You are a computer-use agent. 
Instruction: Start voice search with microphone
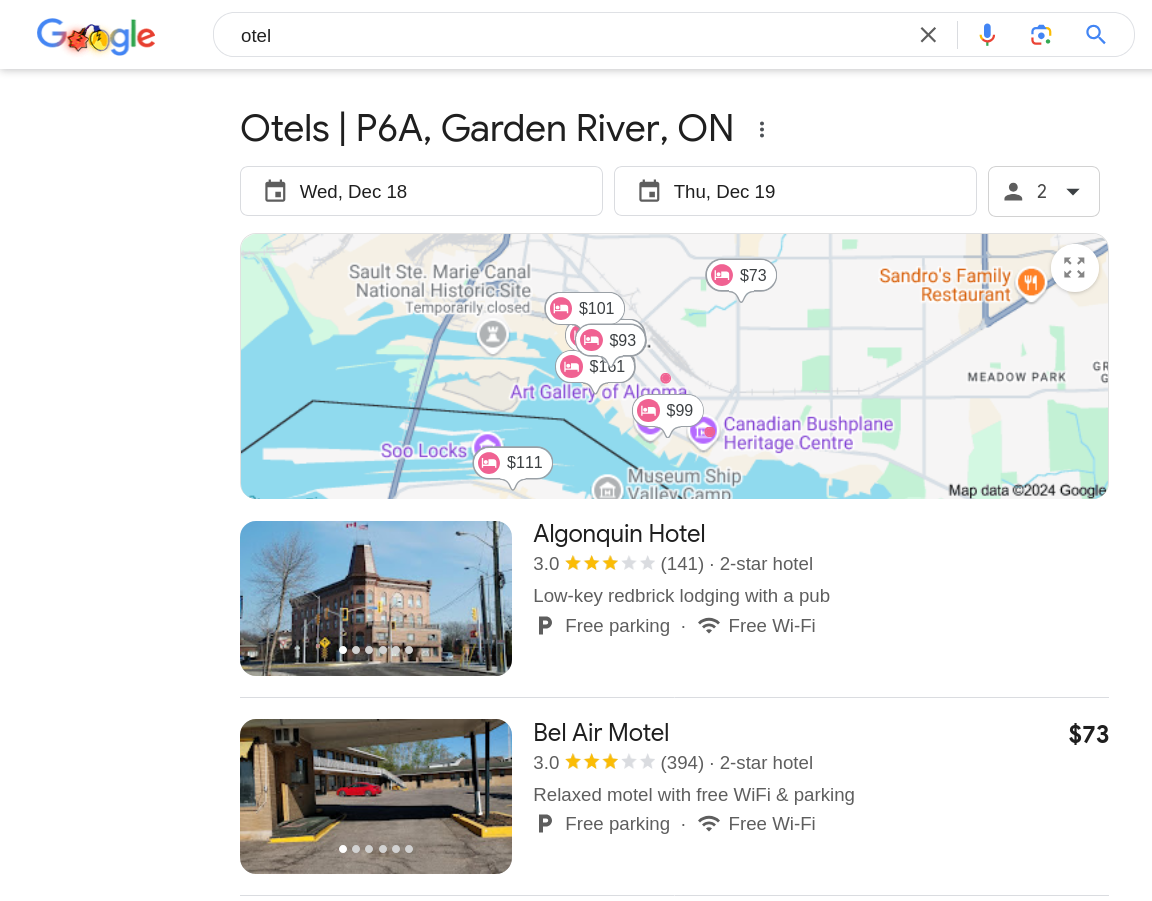click(987, 35)
